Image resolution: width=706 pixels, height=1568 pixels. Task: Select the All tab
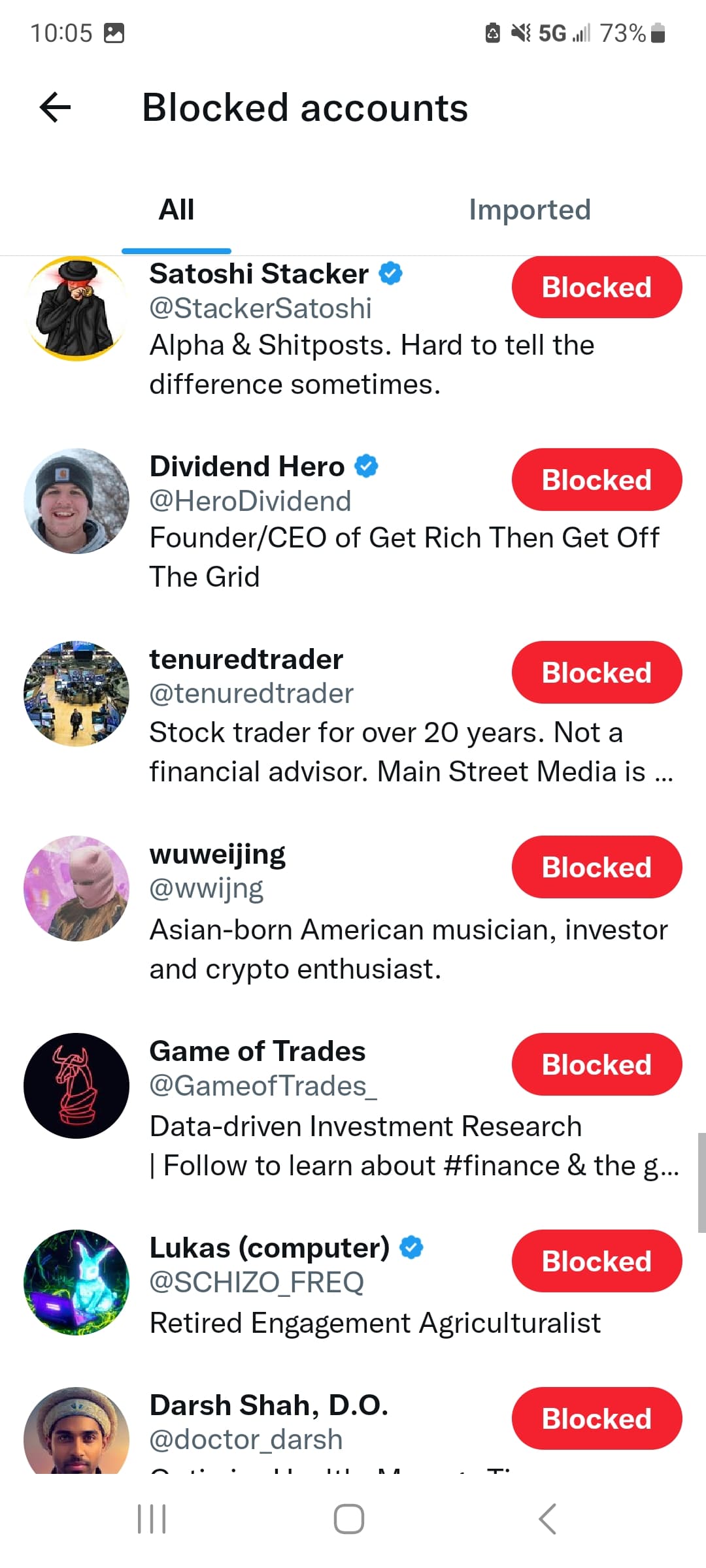pyautogui.click(x=176, y=210)
